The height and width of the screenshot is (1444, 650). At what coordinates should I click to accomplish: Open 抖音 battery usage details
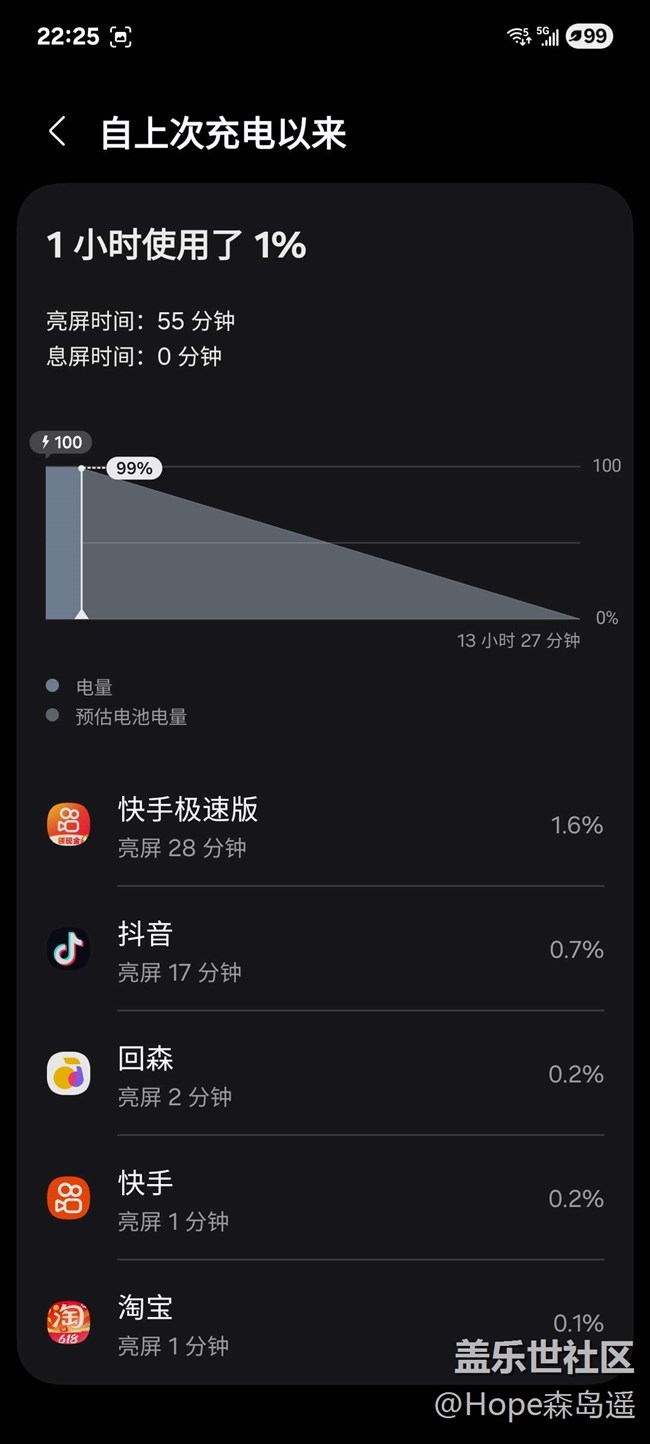pos(325,949)
